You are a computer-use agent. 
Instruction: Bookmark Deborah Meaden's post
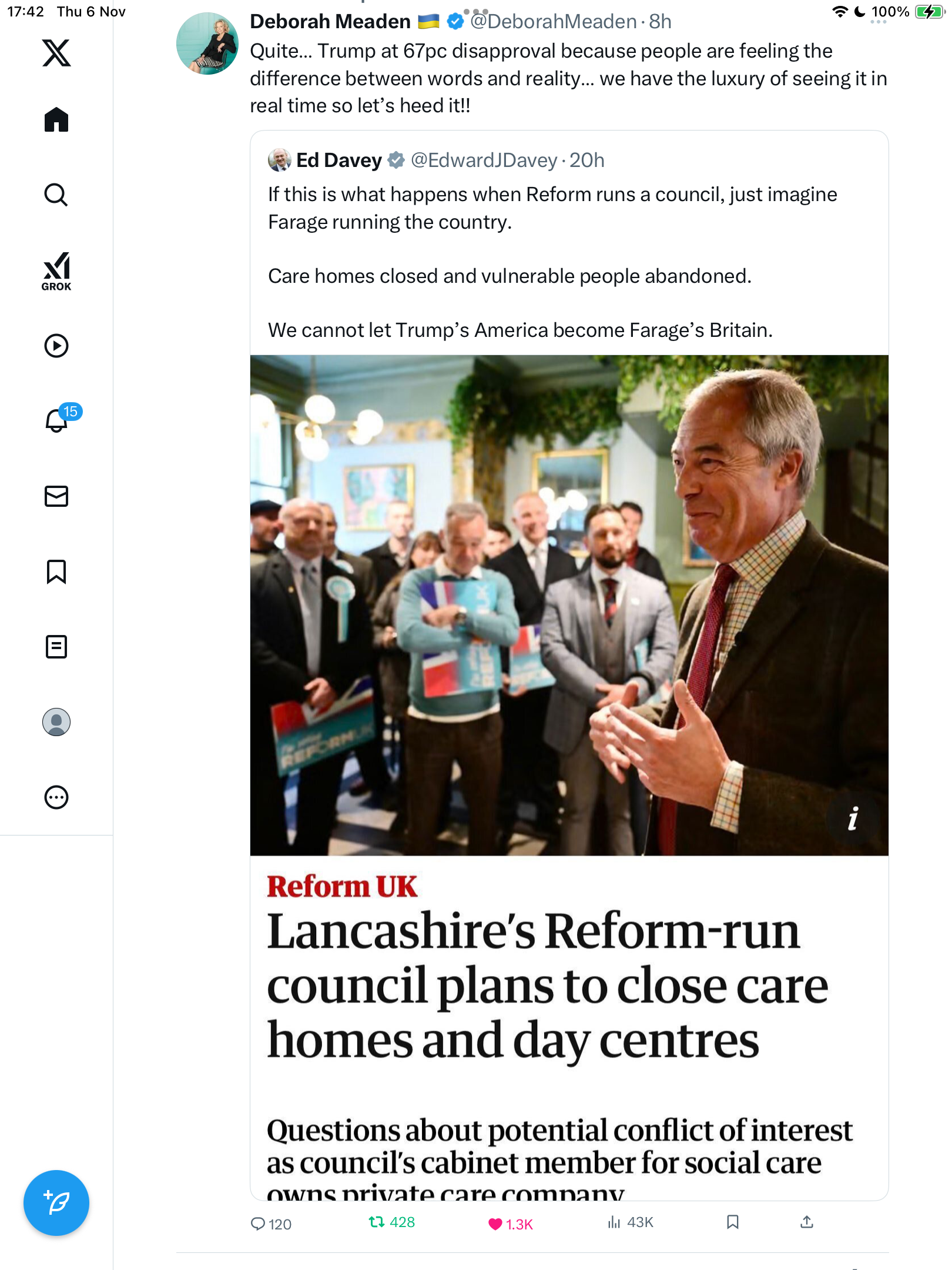[x=732, y=1222]
